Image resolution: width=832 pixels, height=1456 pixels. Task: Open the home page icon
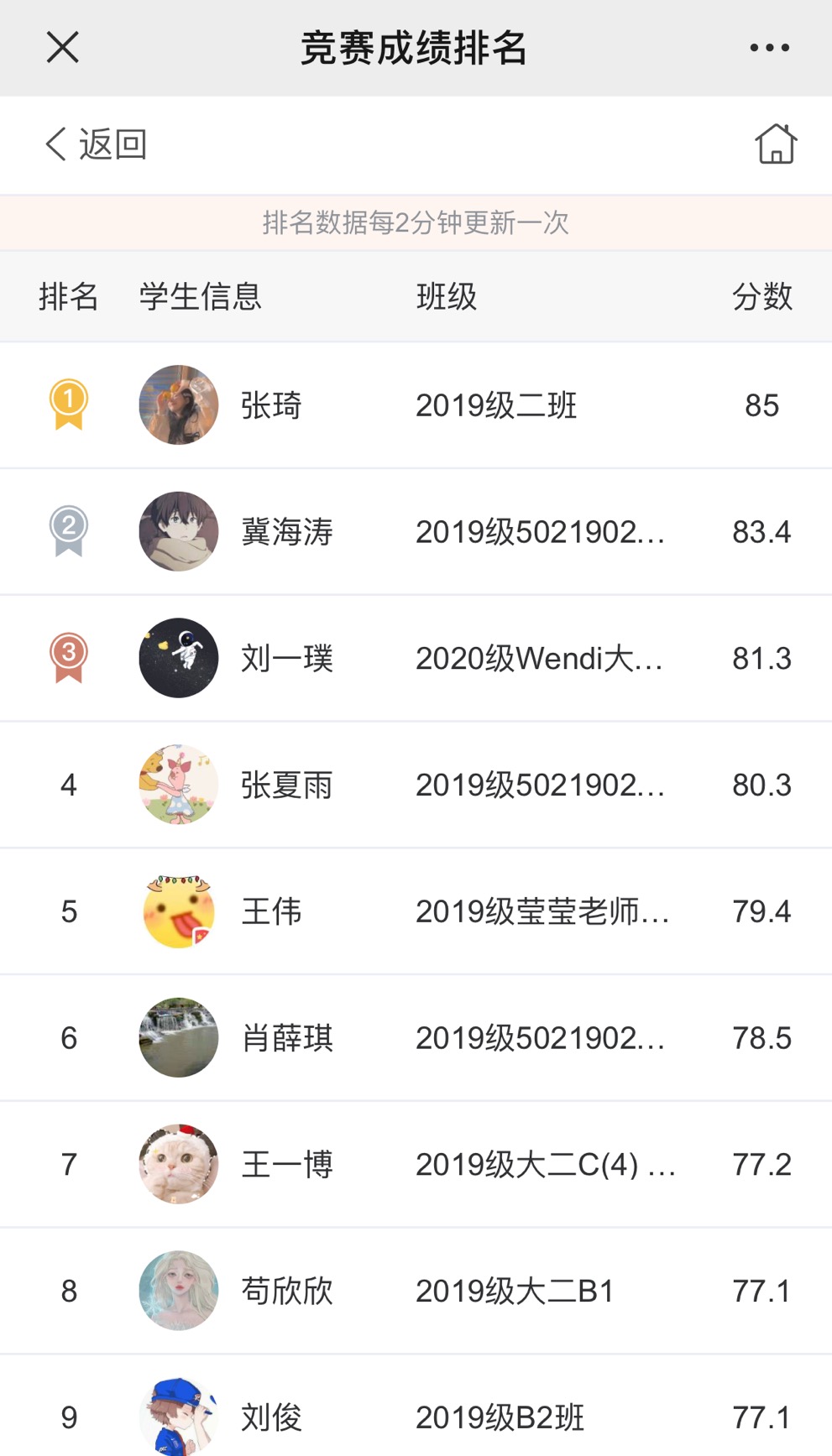(775, 144)
